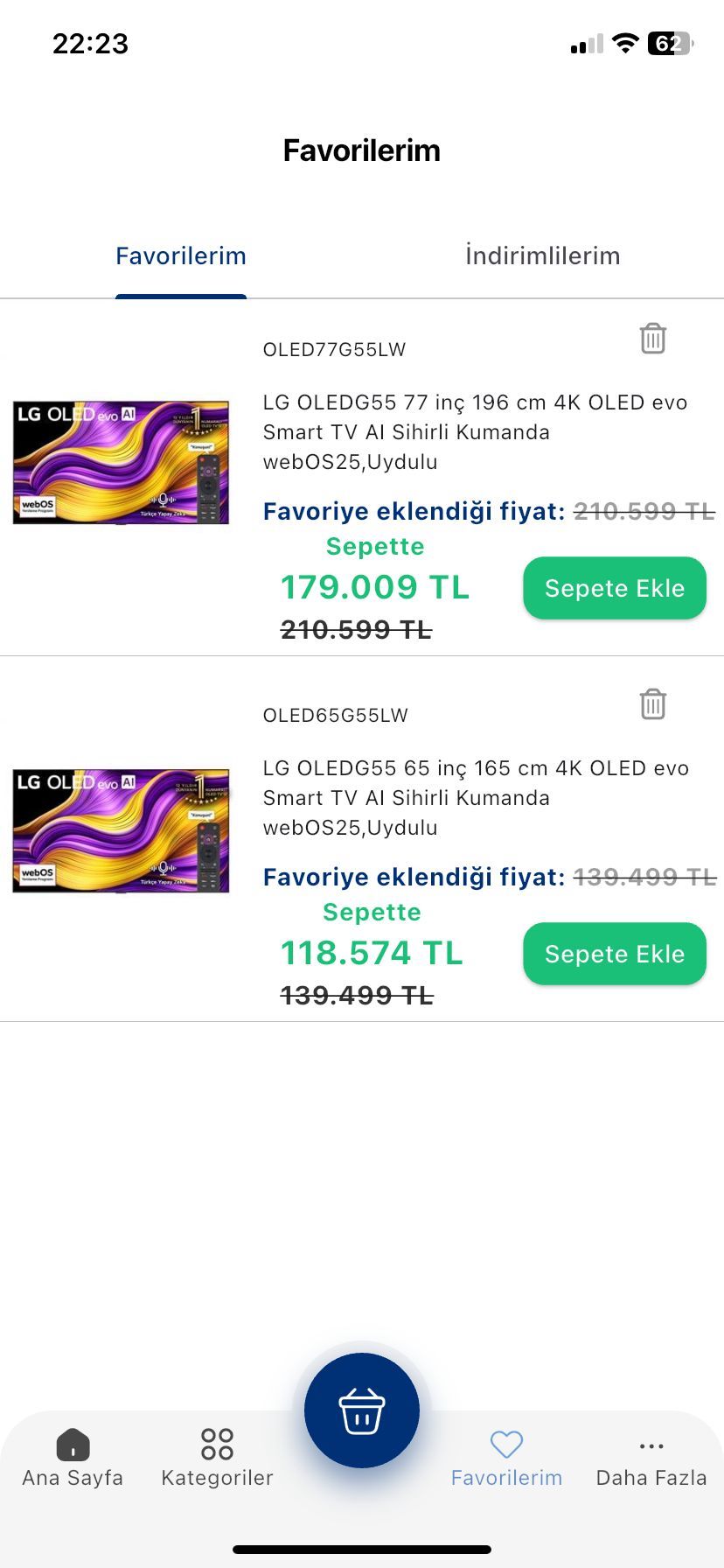Open Kategoriler in bottom navigation

tap(217, 1459)
